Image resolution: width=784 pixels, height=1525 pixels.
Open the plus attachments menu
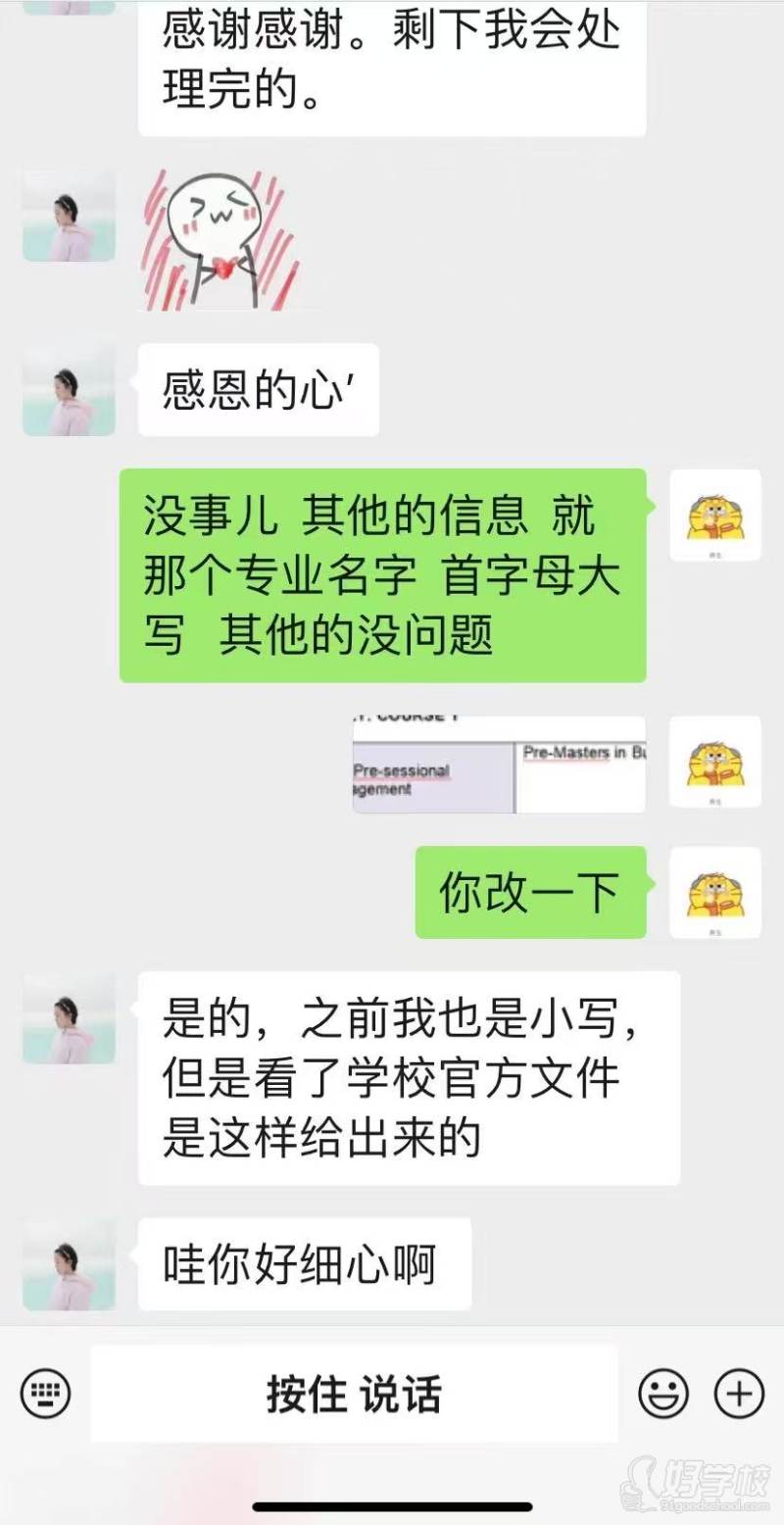[x=738, y=1393]
